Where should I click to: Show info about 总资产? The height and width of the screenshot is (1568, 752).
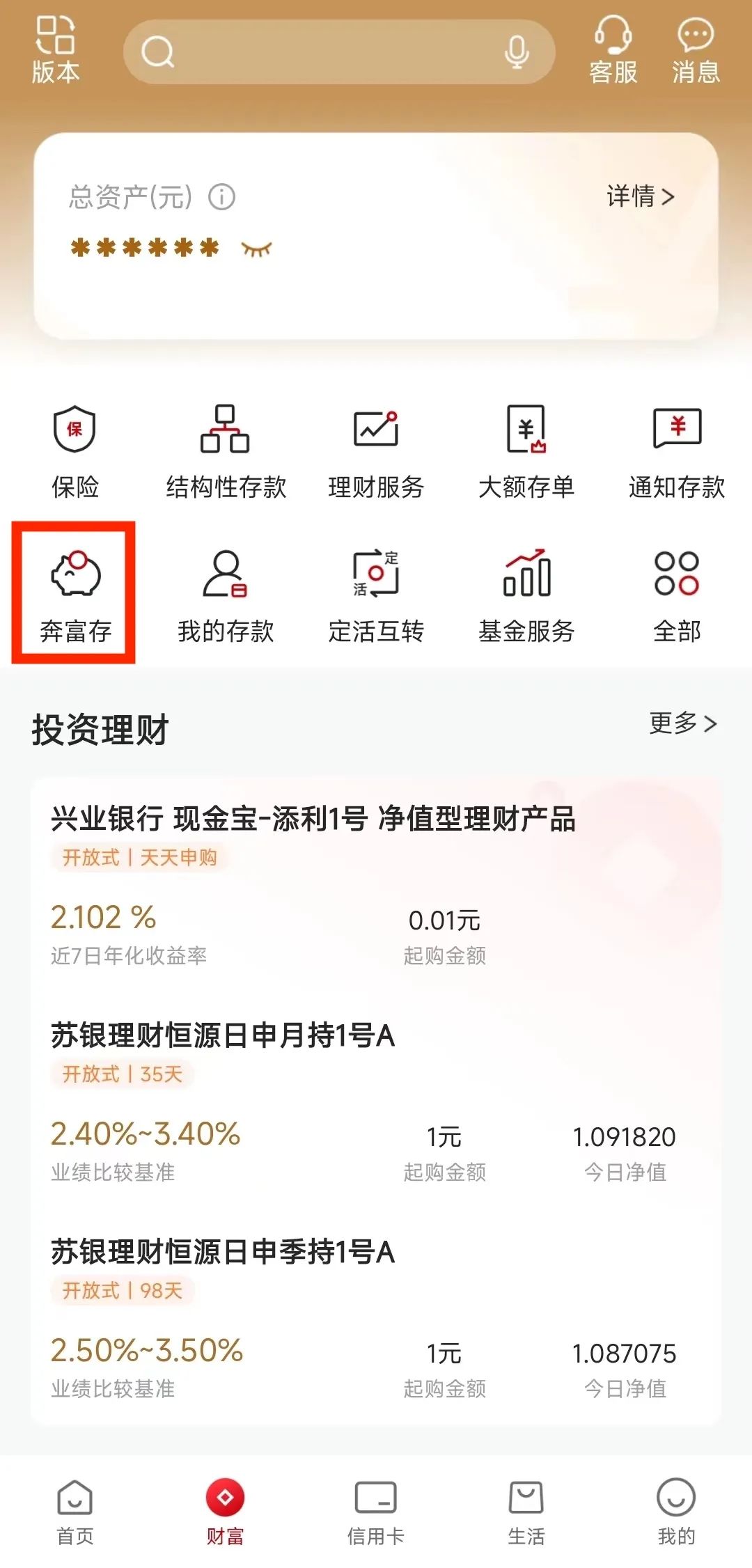(222, 197)
